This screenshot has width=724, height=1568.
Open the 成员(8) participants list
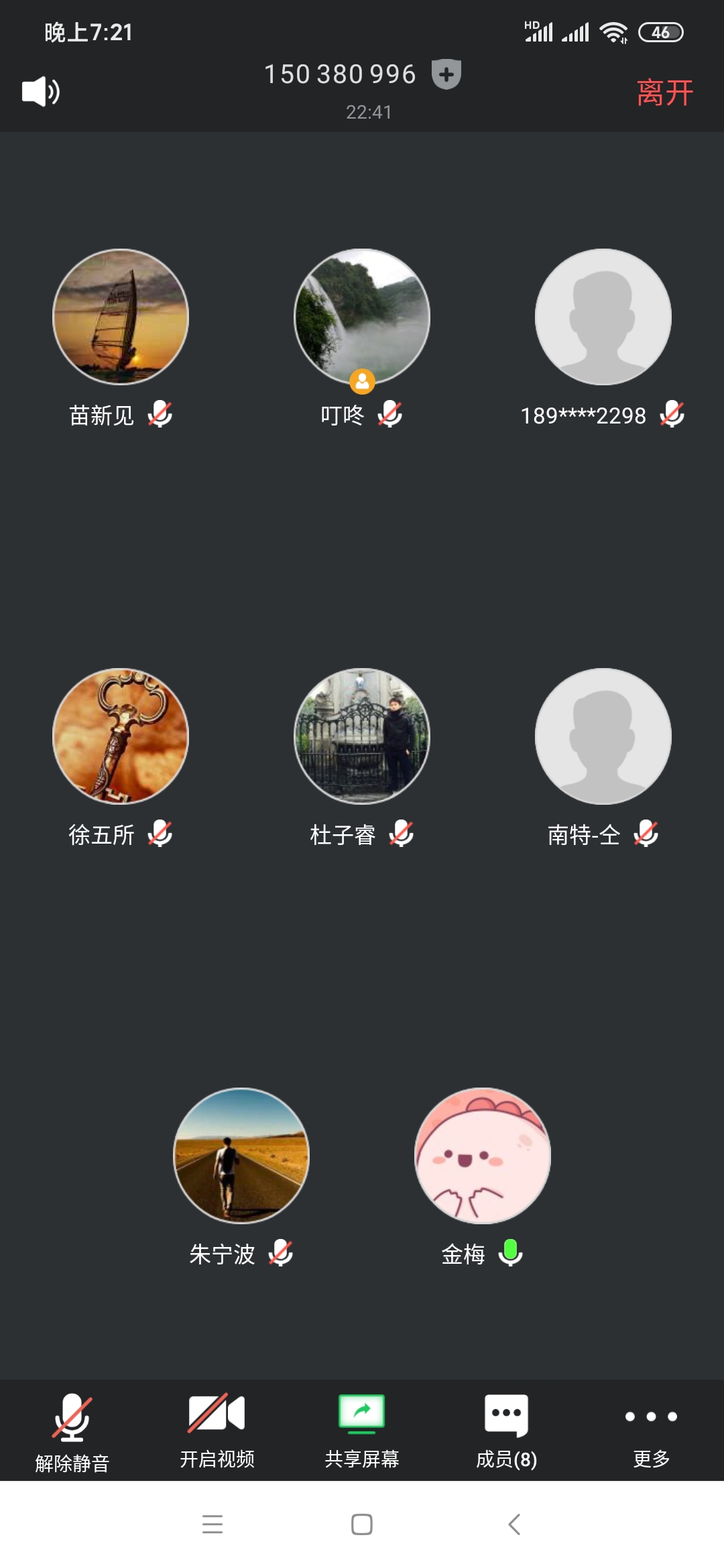point(506,1428)
